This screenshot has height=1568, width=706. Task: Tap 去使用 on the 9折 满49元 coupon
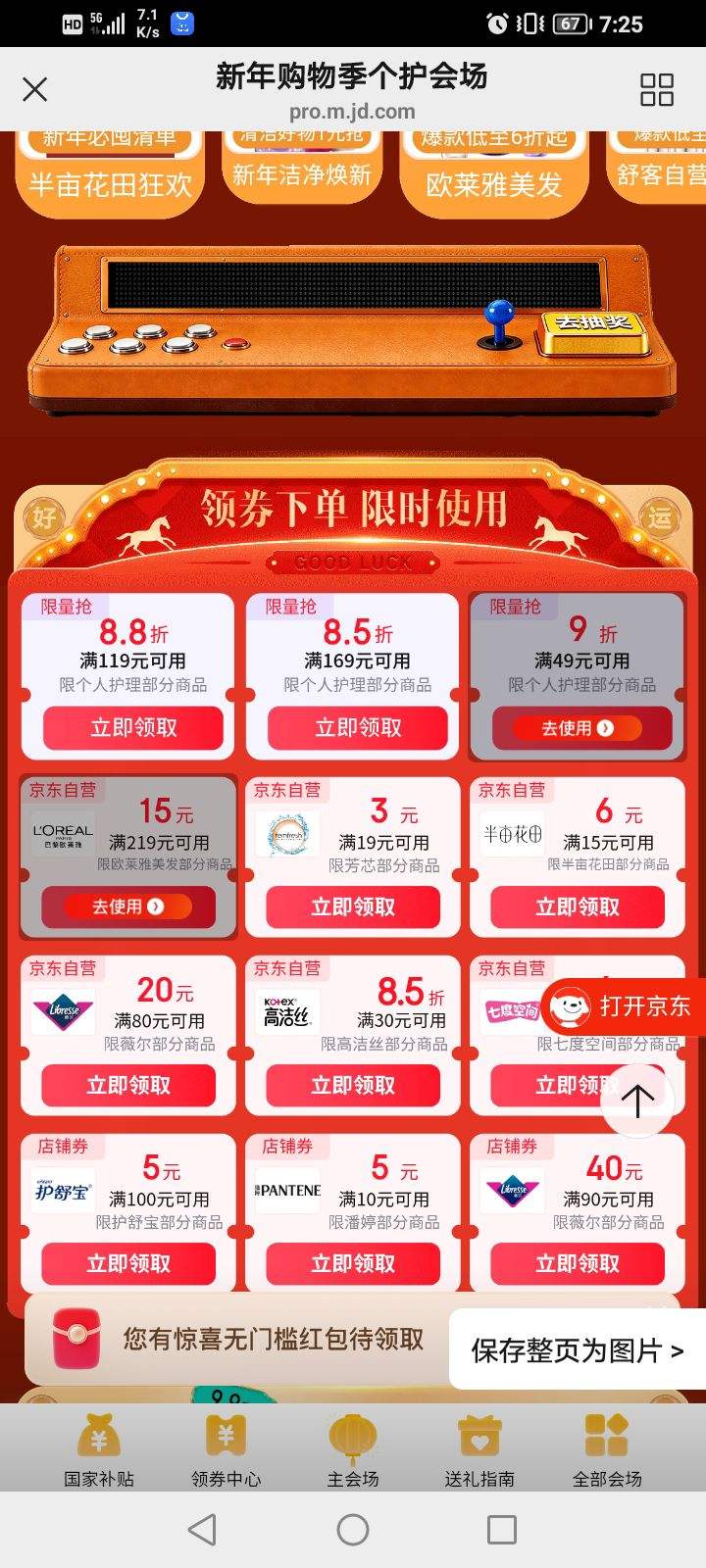(x=577, y=727)
